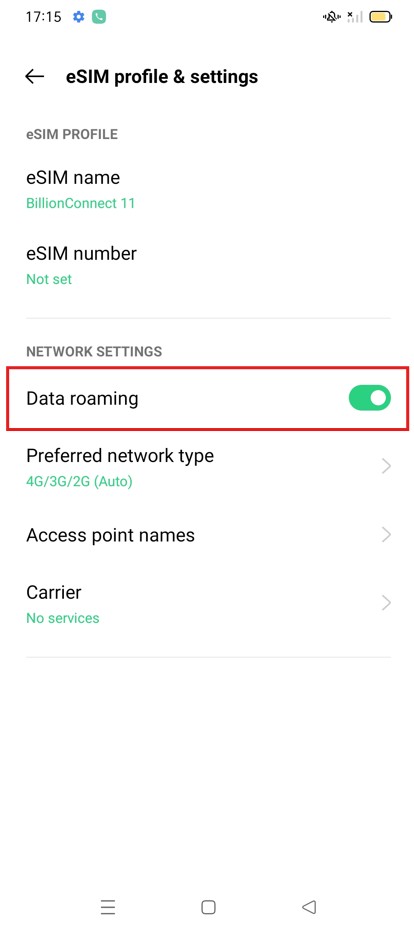The width and height of the screenshot is (414, 932).
Task: Open recent apps from navigation bar
Action: [x=108, y=907]
